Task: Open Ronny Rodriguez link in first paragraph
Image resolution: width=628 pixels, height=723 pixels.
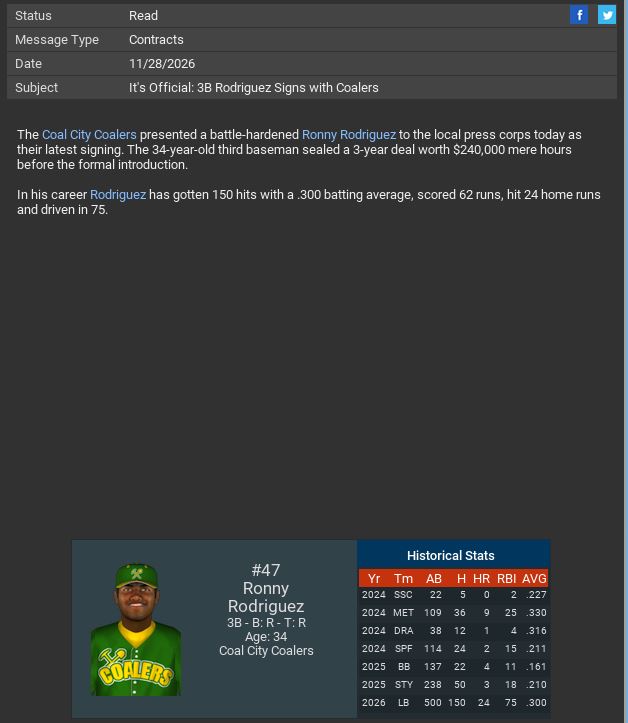Action: [x=348, y=134]
